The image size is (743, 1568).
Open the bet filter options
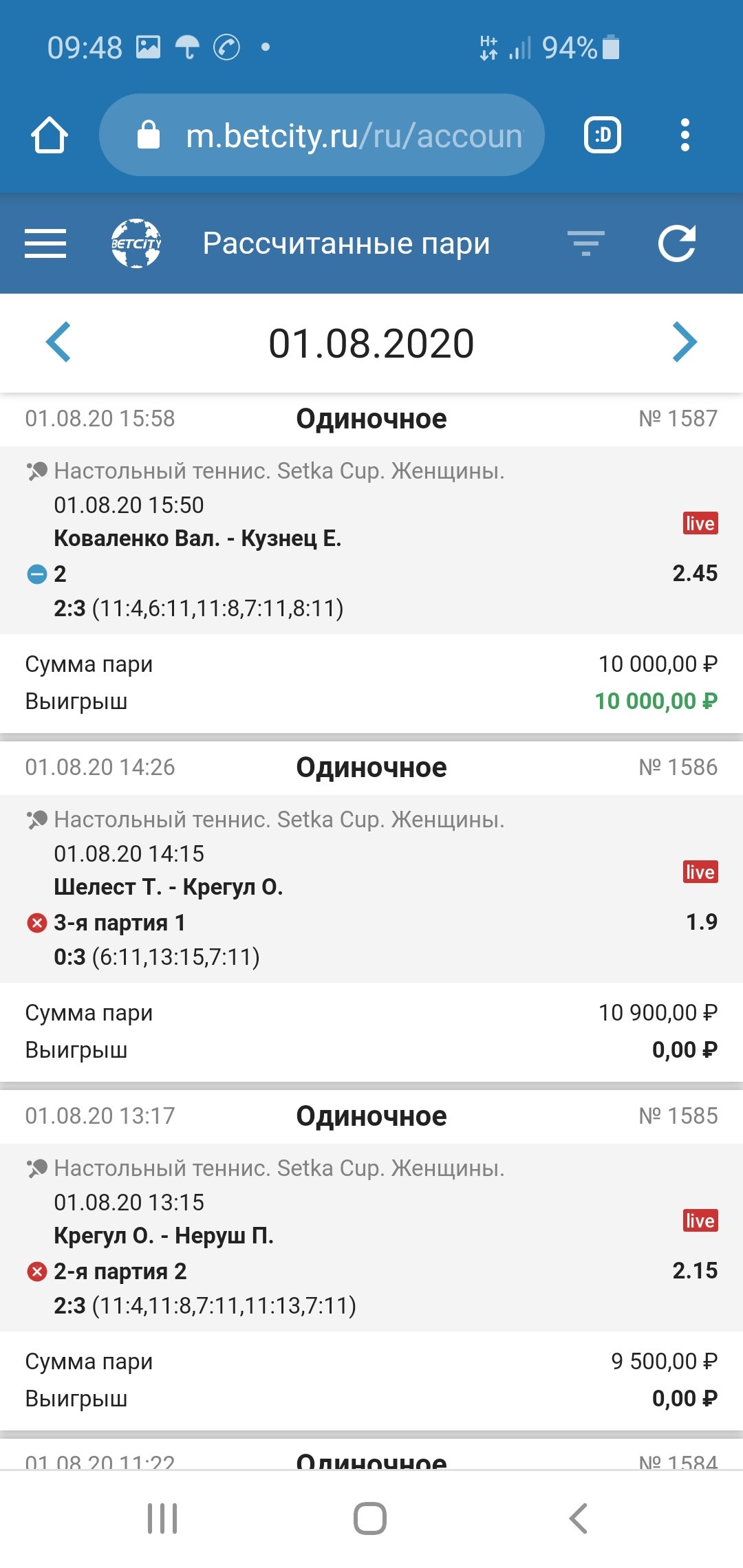(x=585, y=243)
